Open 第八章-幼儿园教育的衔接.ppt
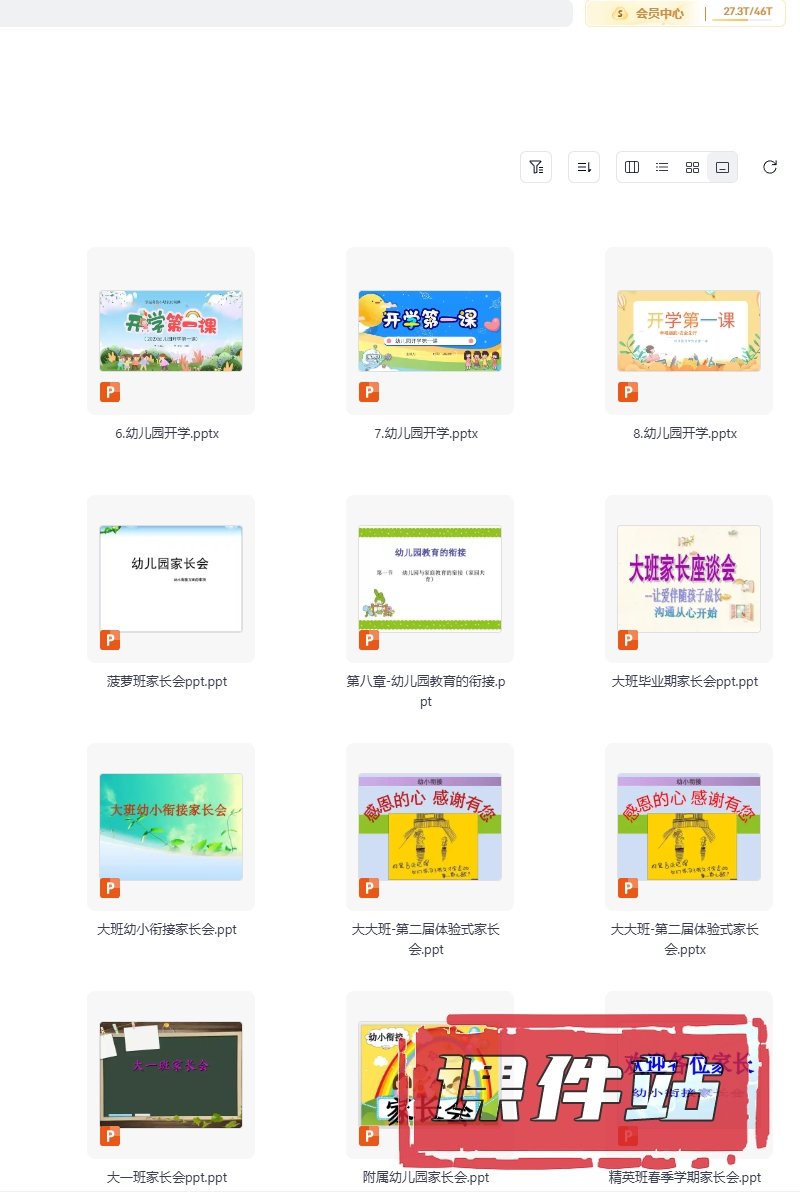Screen dimensions: 800x1200 coord(430,579)
